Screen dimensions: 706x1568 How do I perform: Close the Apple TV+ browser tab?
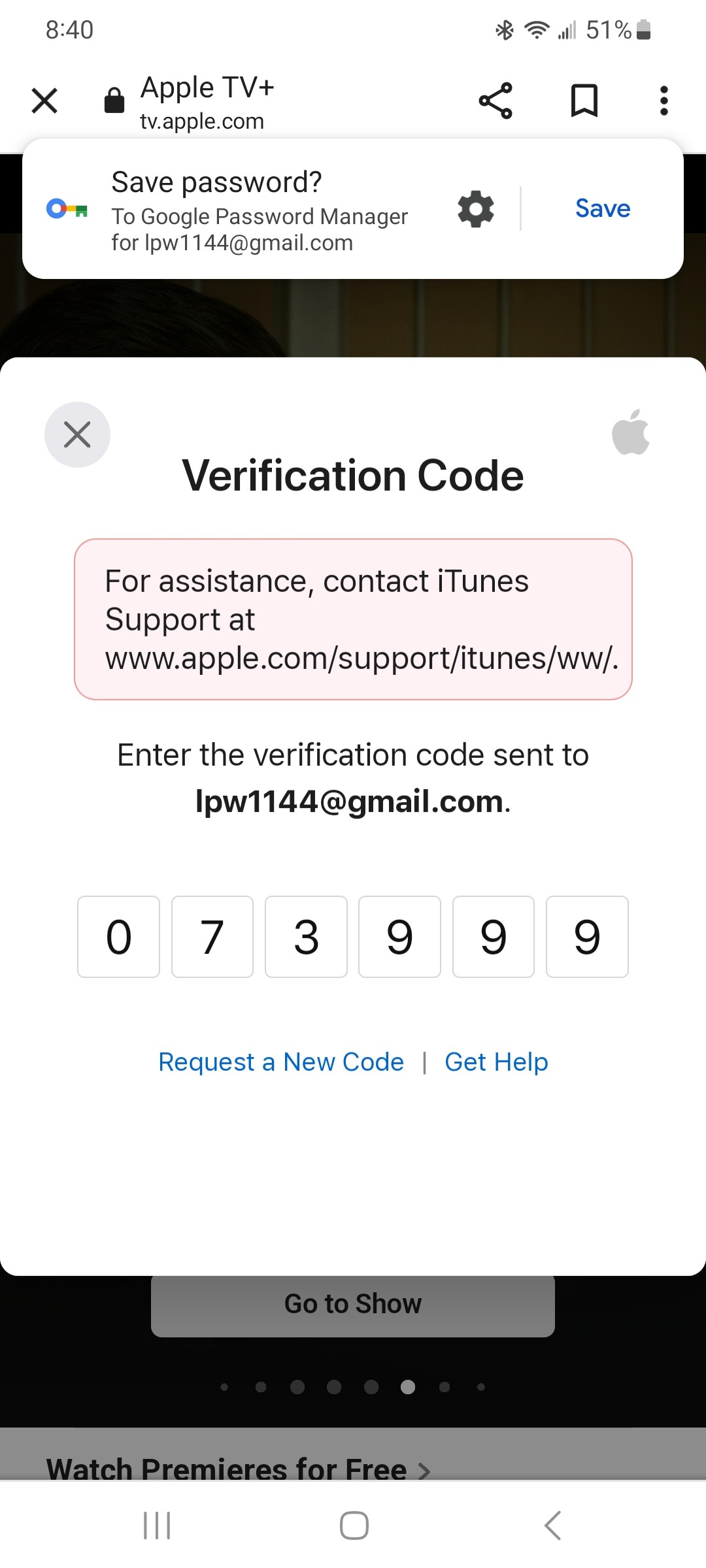pyautogui.click(x=44, y=101)
